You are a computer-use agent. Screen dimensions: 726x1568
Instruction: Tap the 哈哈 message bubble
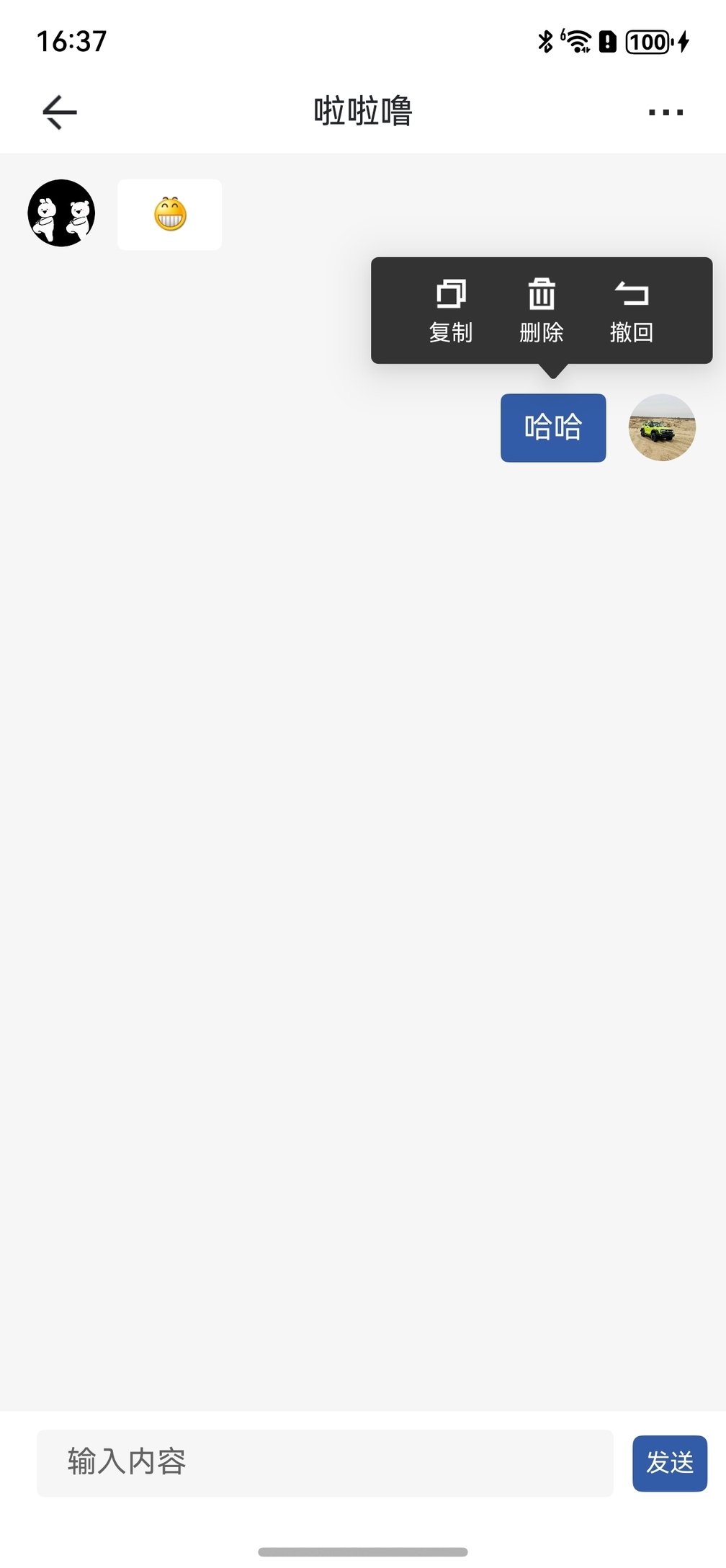552,427
